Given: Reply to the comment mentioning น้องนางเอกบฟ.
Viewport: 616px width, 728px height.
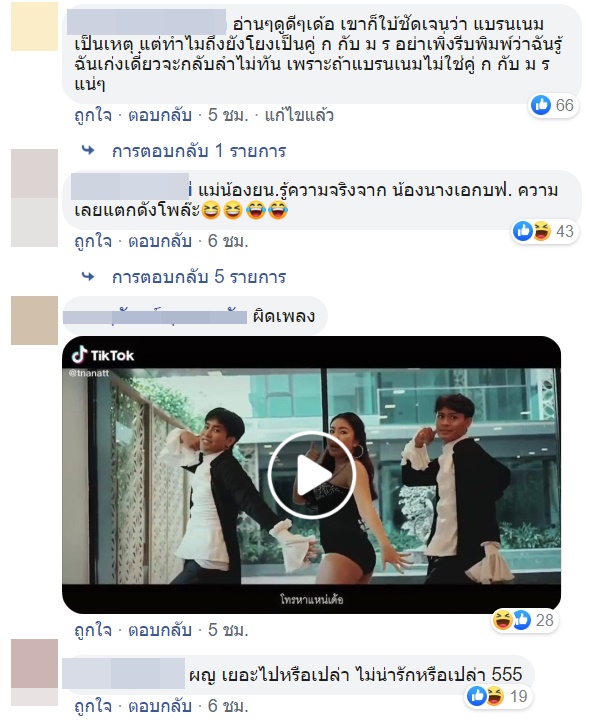Looking at the screenshot, I should click(x=160, y=241).
